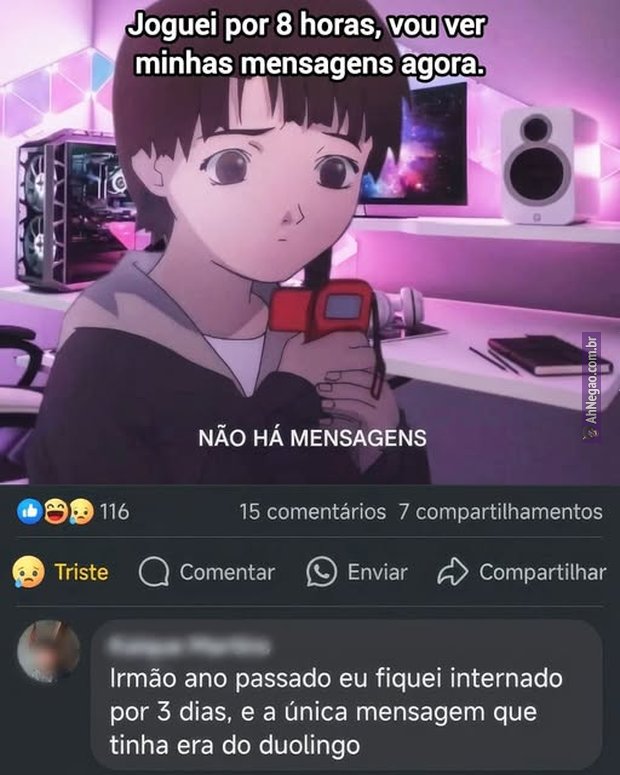This screenshot has width=620, height=775.
Task: Share the post with Compartilhar
Action: tap(522, 572)
